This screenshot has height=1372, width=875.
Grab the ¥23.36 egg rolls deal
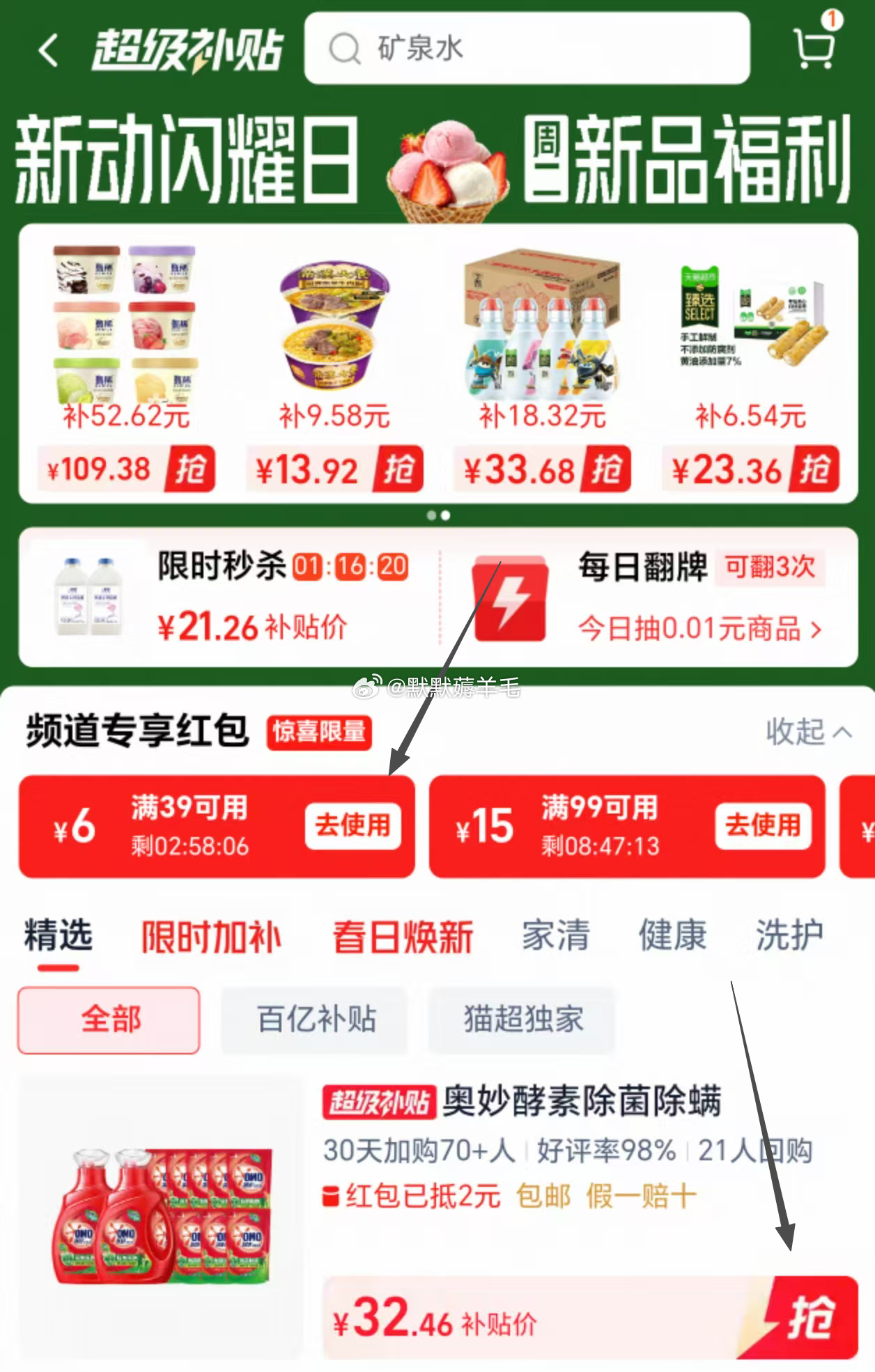point(814,469)
